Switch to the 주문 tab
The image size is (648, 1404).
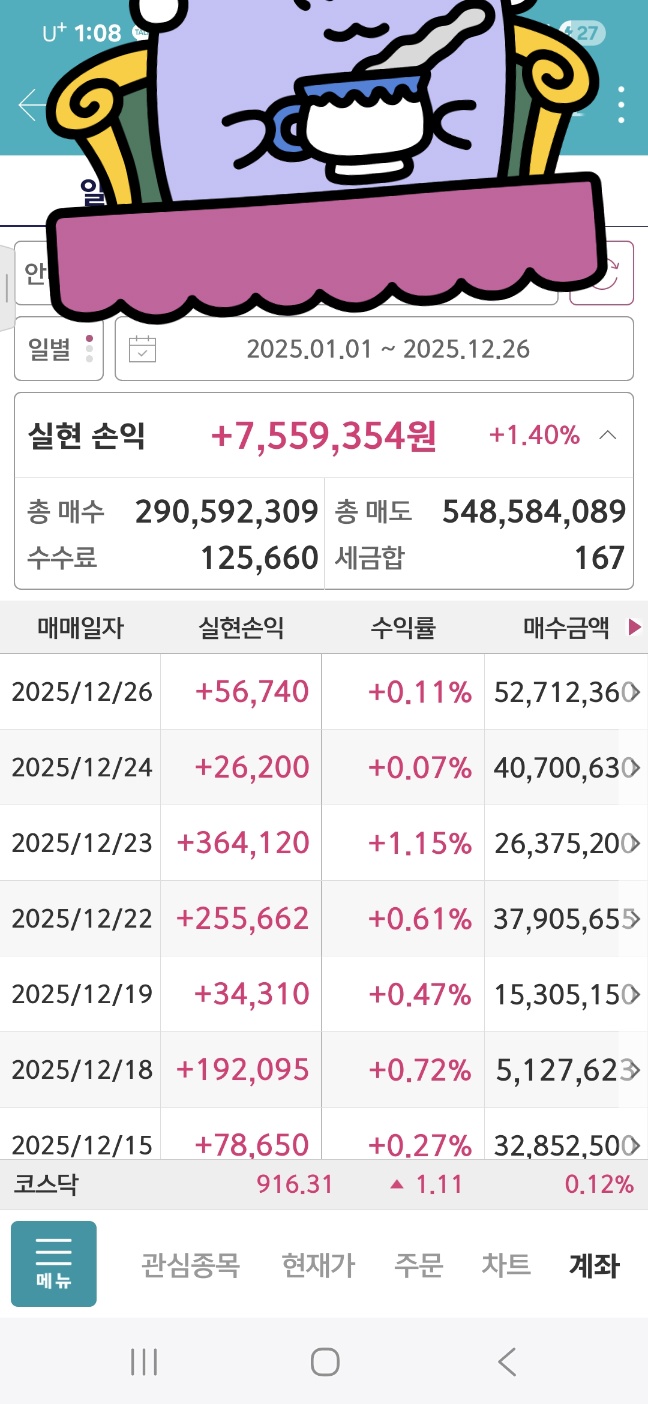(x=418, y=1266)
